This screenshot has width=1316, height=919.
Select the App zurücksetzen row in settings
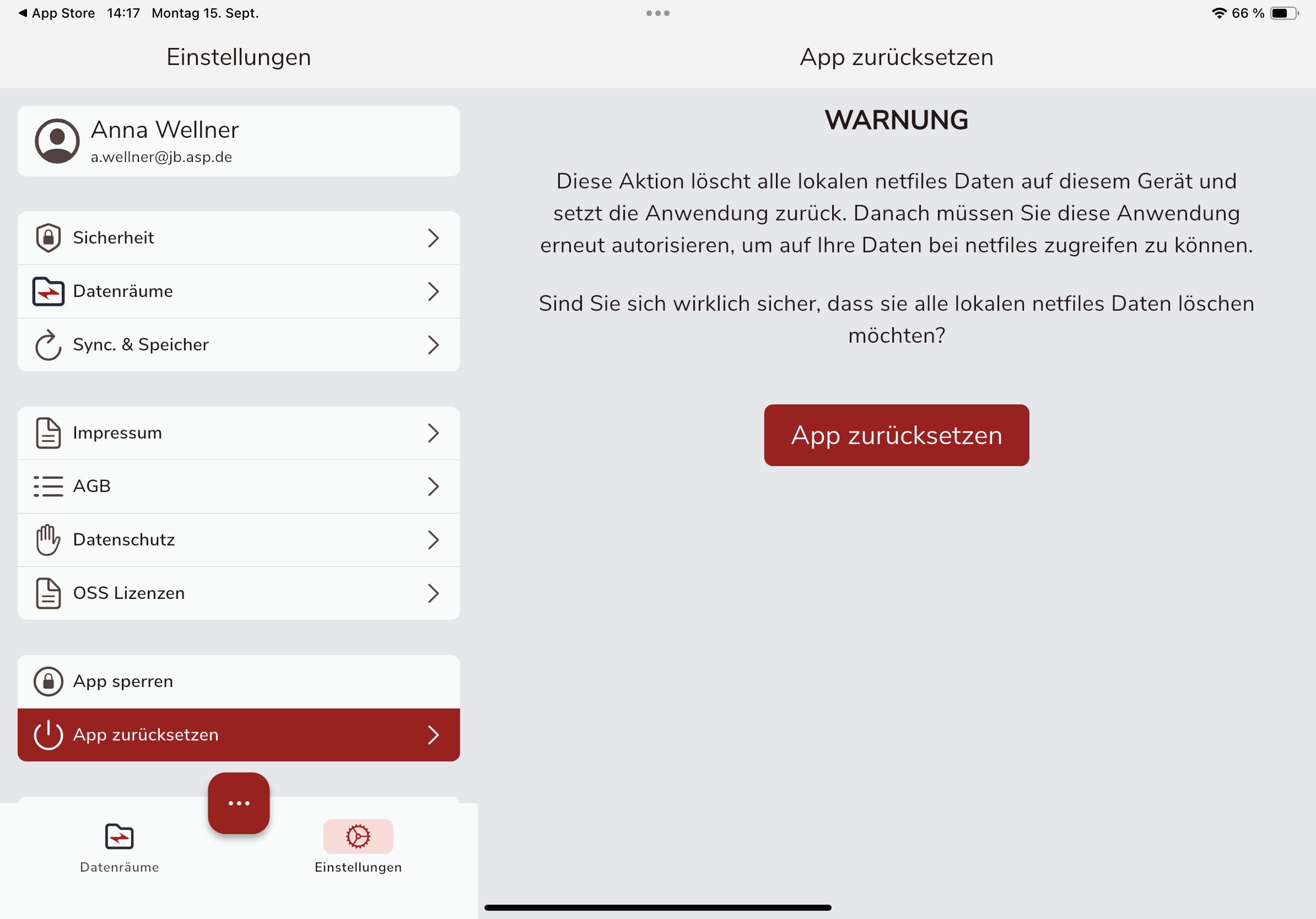tap(239, 734)
